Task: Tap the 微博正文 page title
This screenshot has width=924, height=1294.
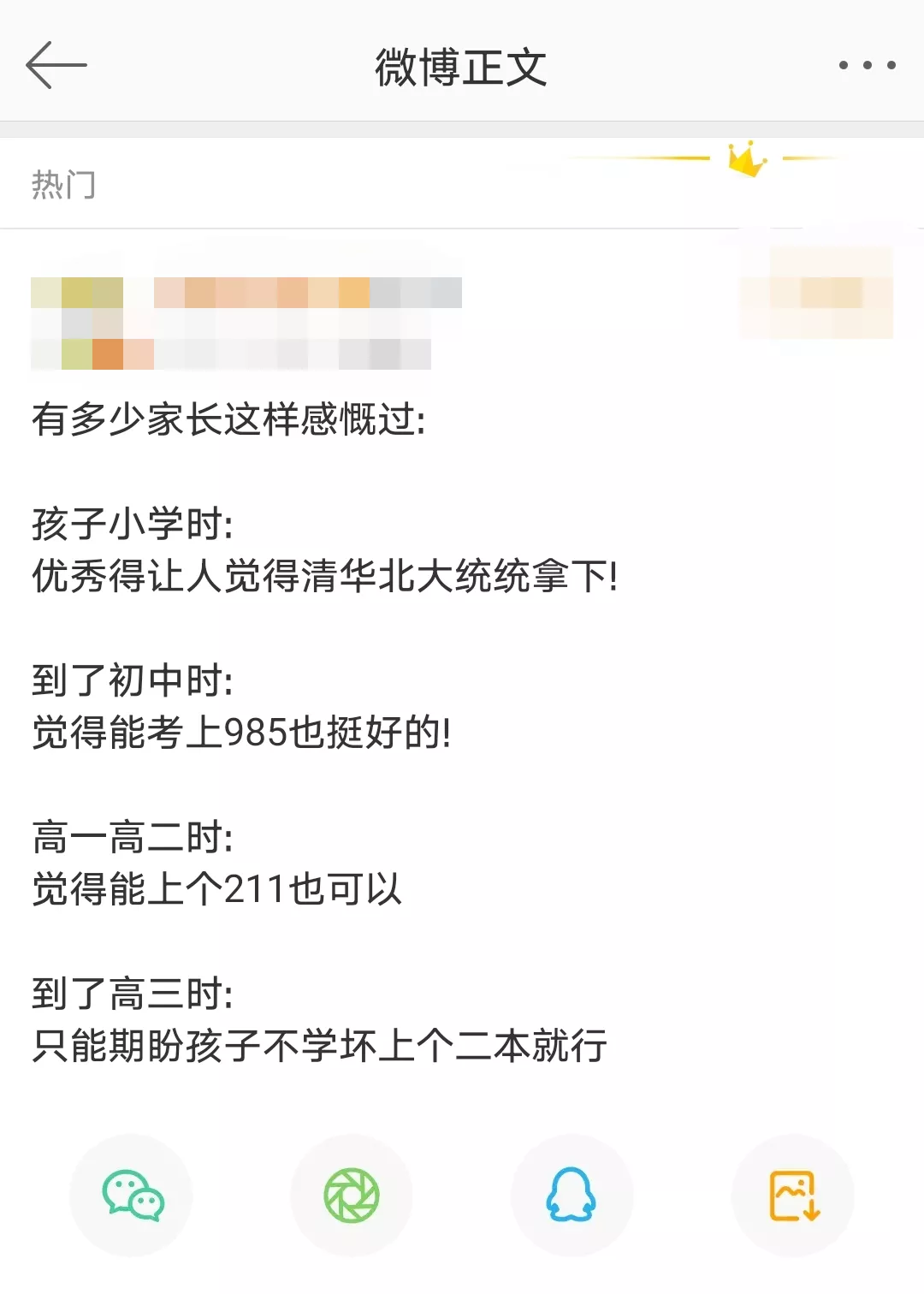Action: click(x=462, y=65)
